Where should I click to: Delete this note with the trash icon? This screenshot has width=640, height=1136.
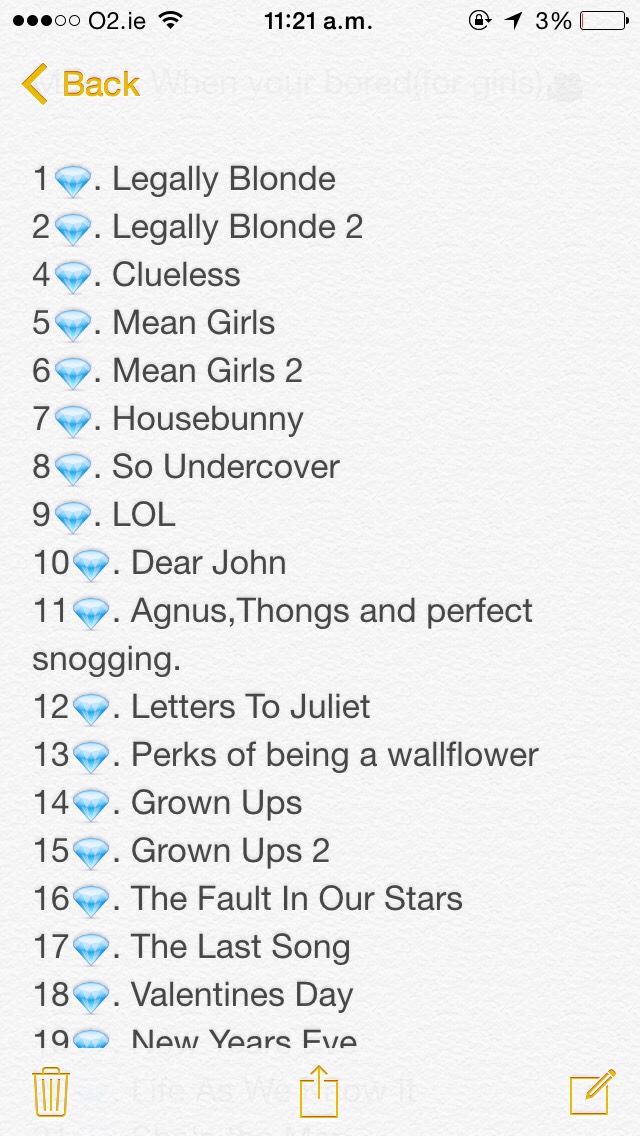[51, 1091]
